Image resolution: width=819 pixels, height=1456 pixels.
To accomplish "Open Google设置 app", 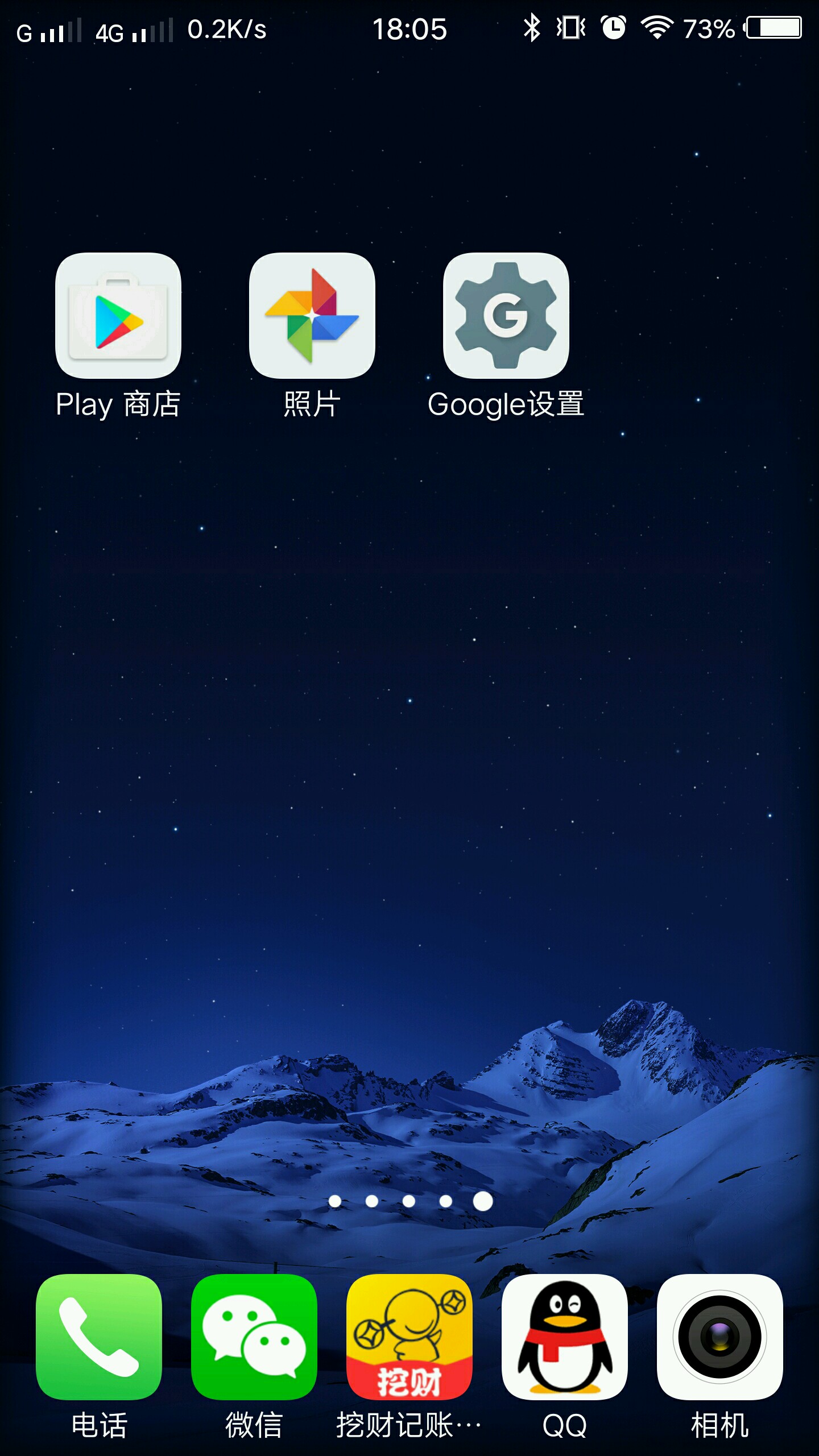I will 506,316.
